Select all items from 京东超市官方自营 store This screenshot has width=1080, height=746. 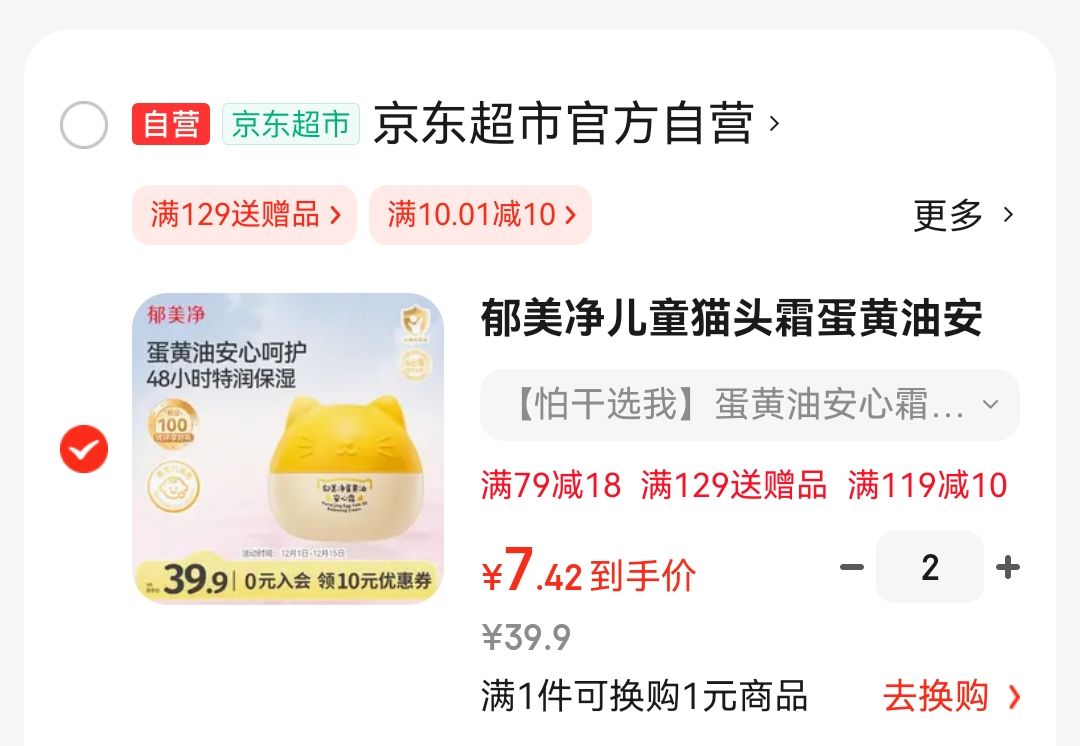click(x=84, y=125)
